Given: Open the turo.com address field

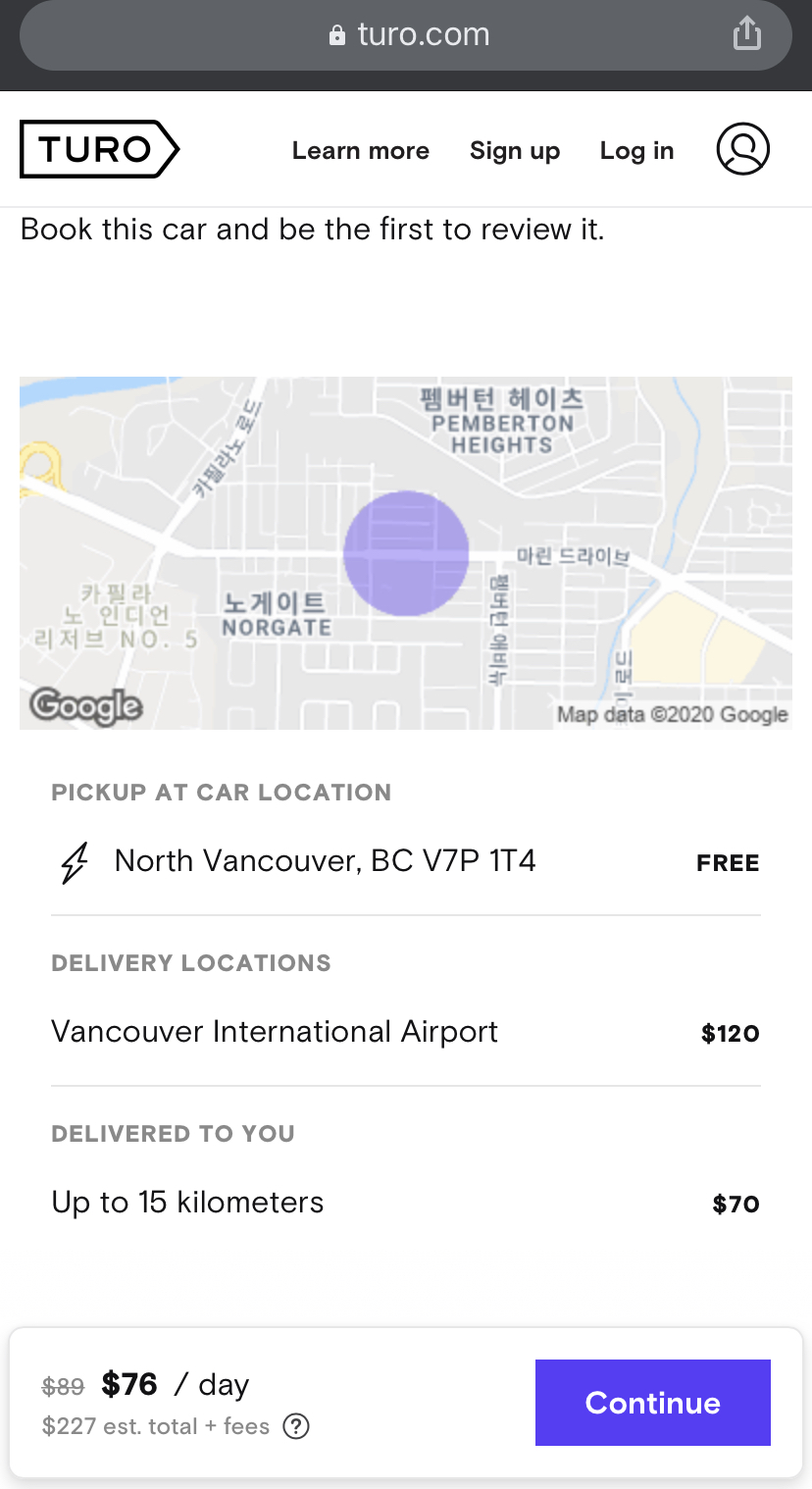Looking at the screenshot, I should [406, 35].
